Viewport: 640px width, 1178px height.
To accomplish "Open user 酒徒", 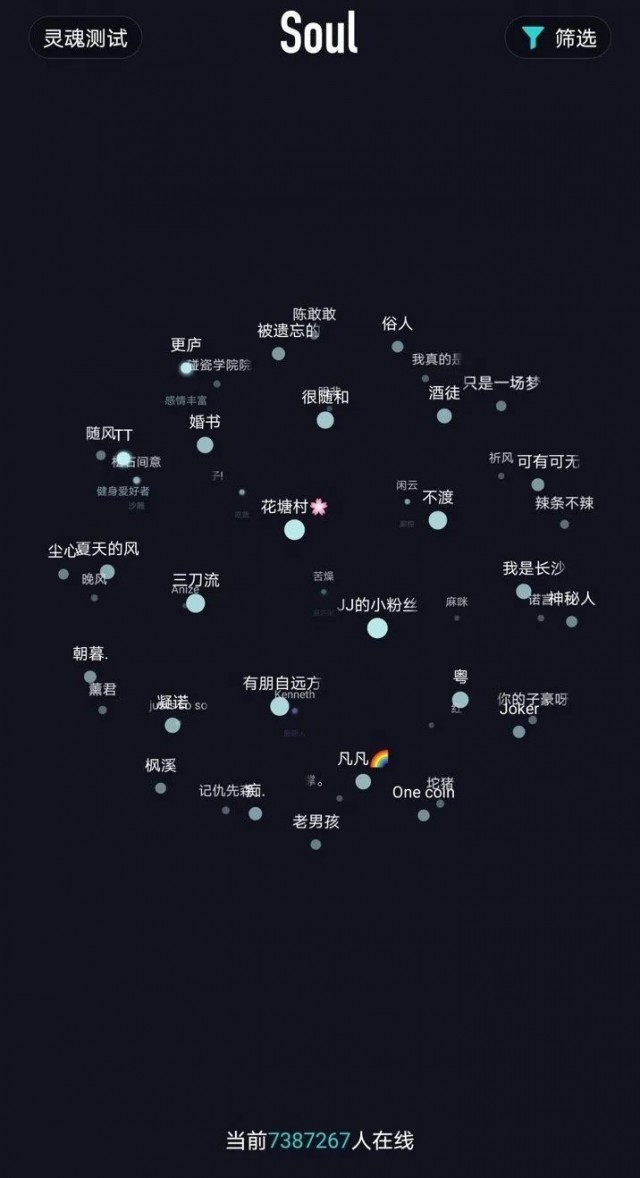I will 444,415.
